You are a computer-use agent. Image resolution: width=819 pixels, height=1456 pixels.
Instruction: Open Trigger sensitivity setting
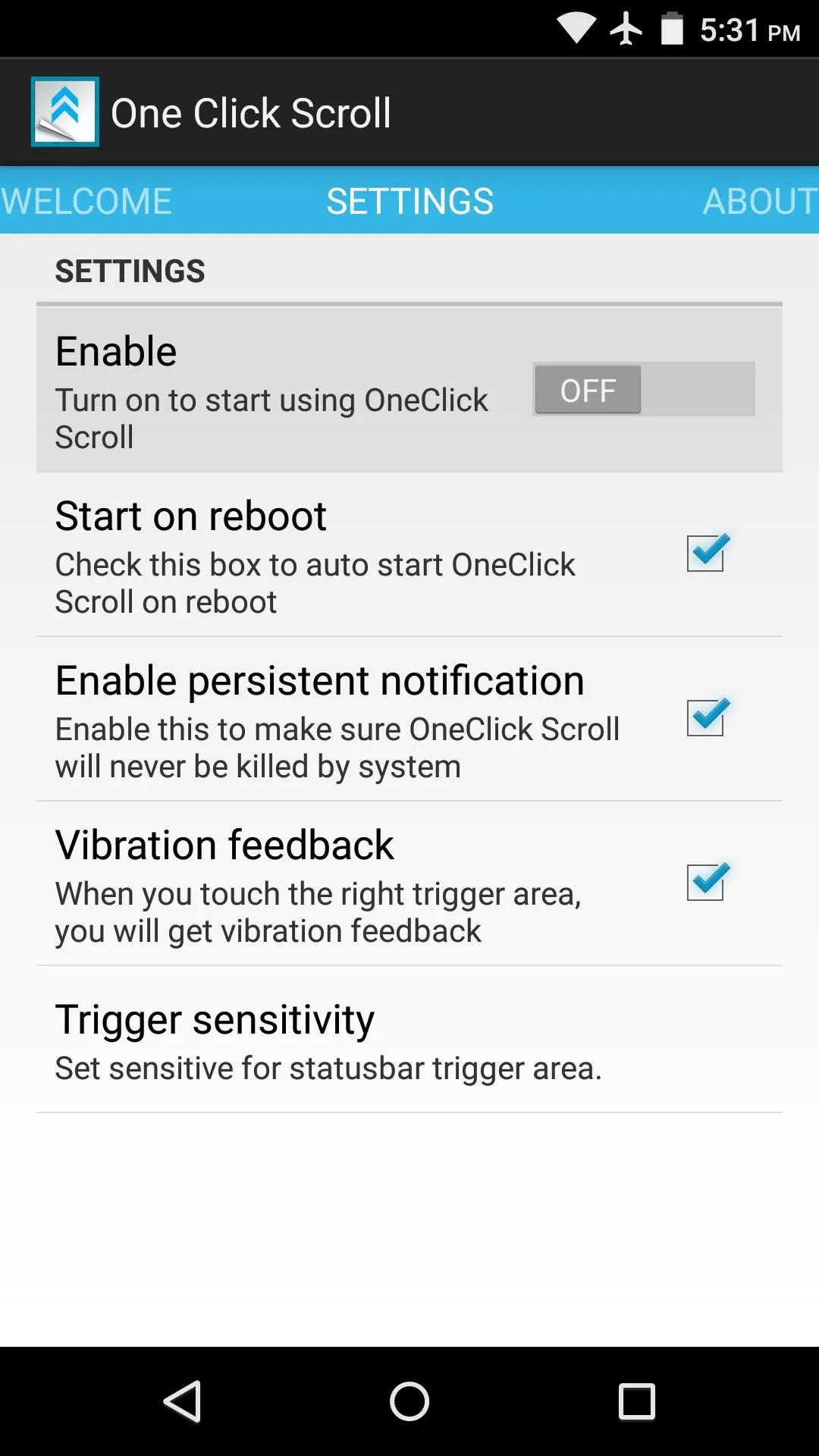(x=409, y=1040)
